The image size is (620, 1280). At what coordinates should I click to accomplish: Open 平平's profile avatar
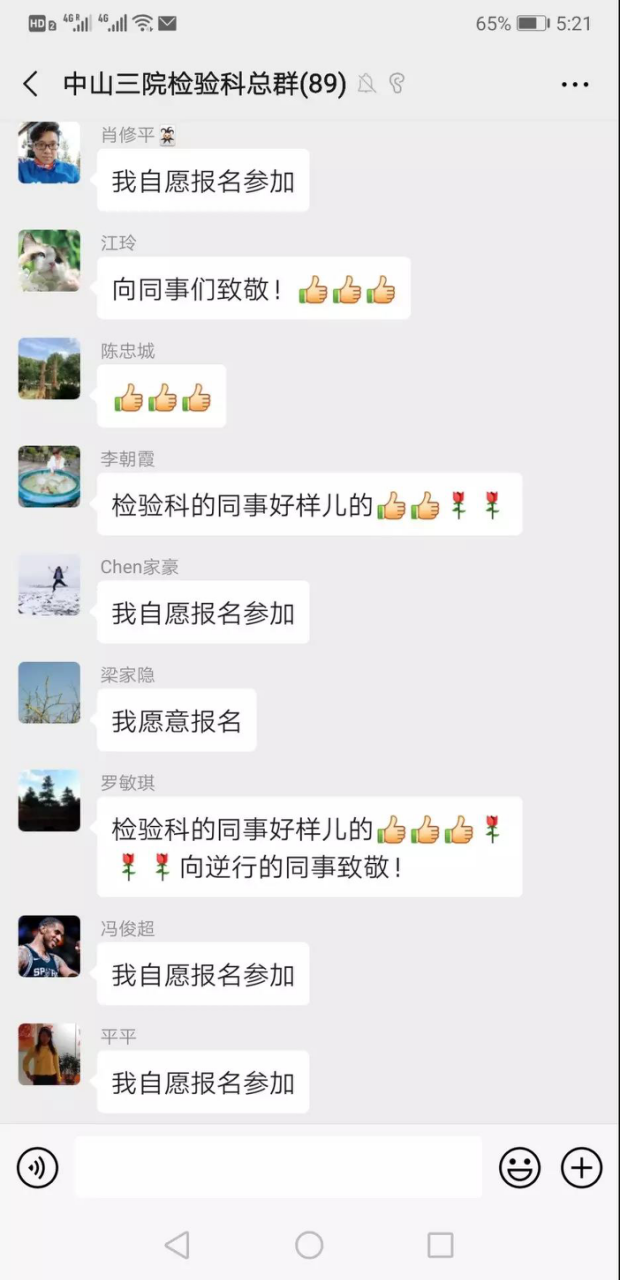(x=49, y=1054)
